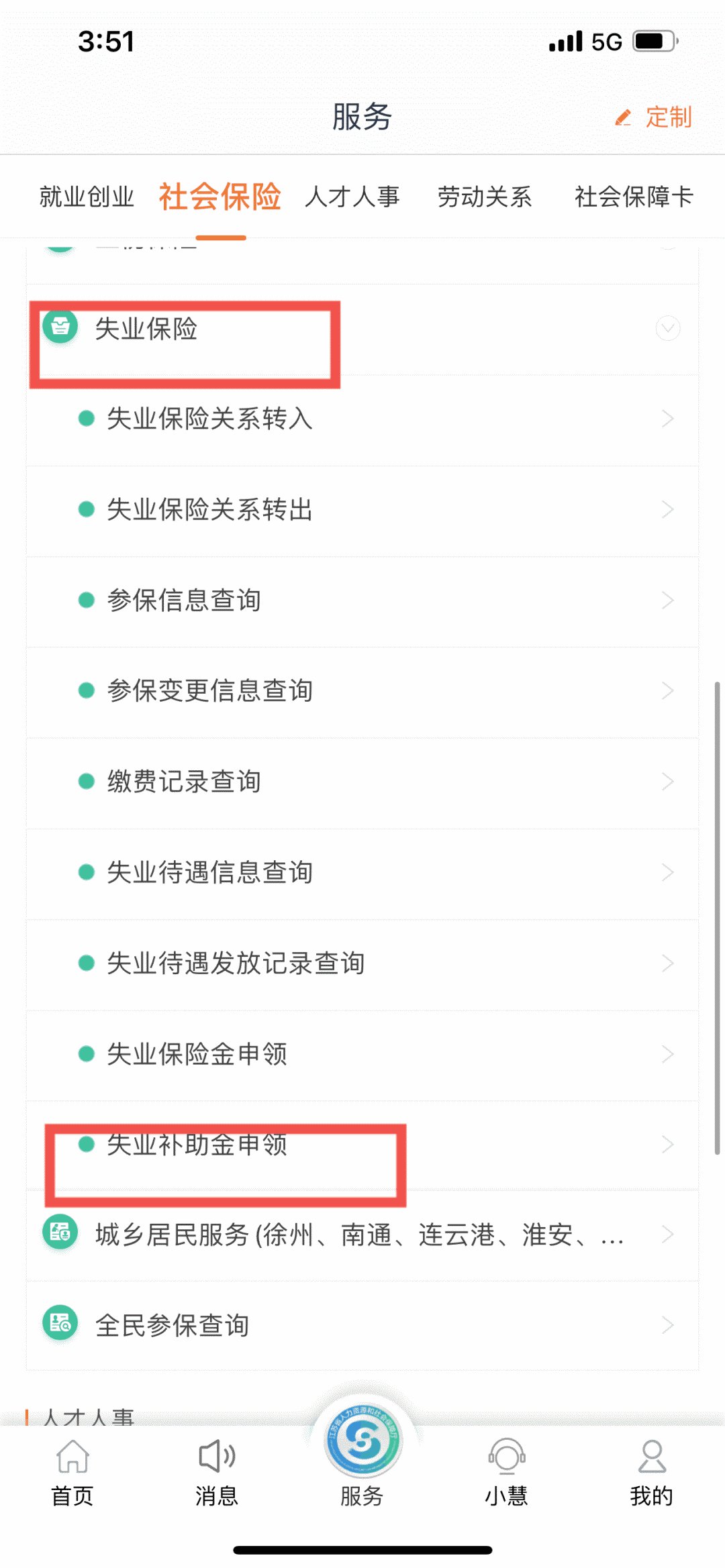This screenshot has width=725, height=1568.
Task: Switch to the 人才人事 tab
Action: (352, 197)
